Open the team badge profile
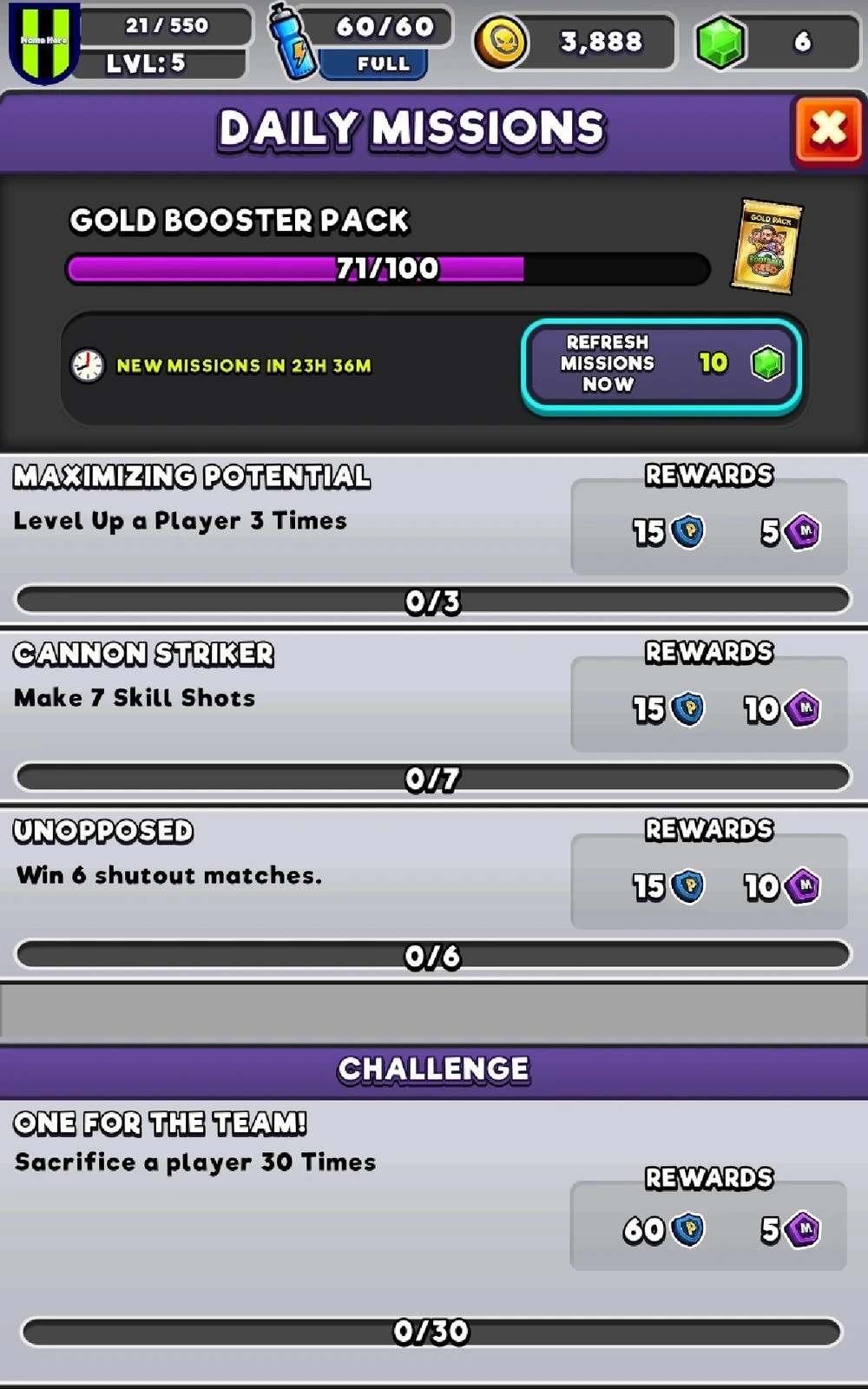The height and width of the screenshot is (1389, 868). tap(43, 42)
